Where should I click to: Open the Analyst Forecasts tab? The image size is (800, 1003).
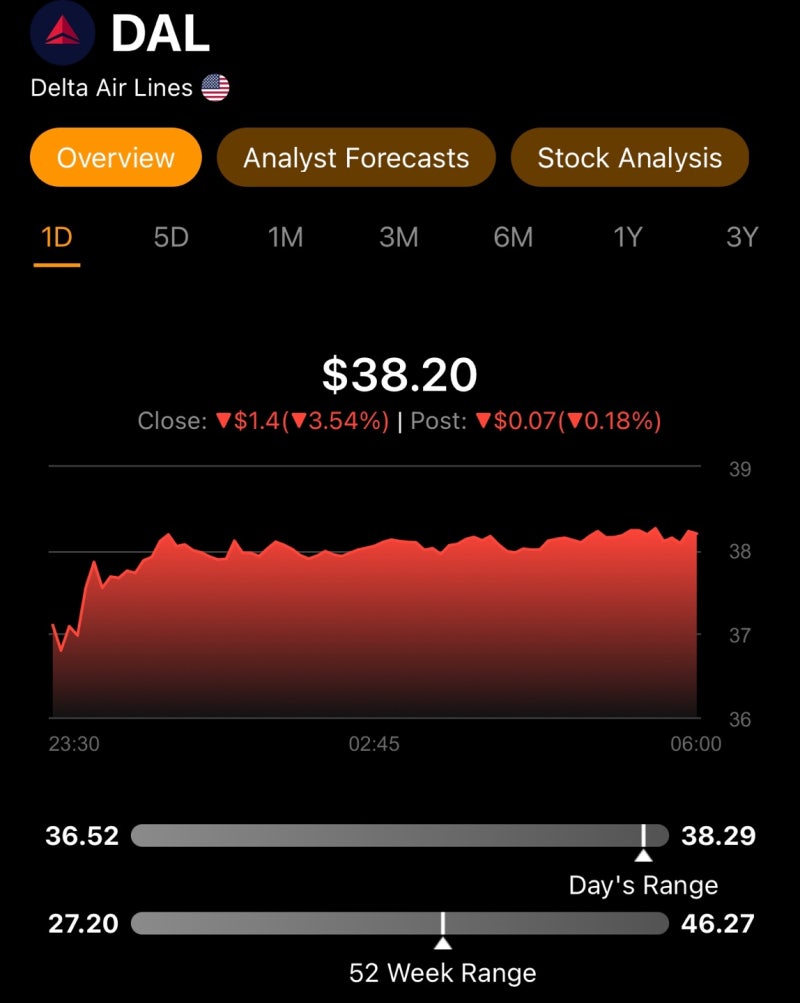(356, 158)
